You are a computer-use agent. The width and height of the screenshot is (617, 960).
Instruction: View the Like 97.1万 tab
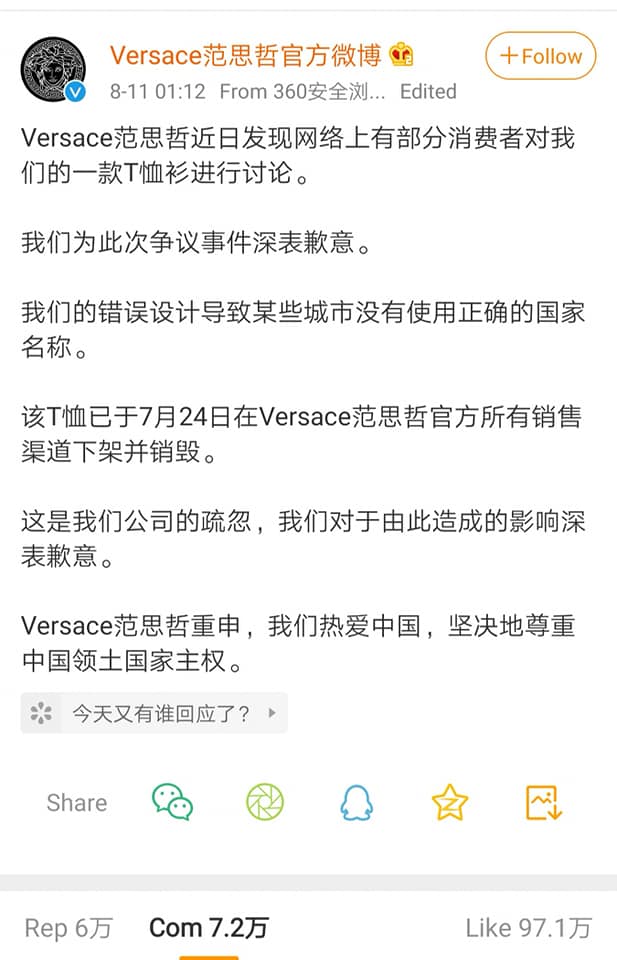pyautogui.click(x=528, y=928)
